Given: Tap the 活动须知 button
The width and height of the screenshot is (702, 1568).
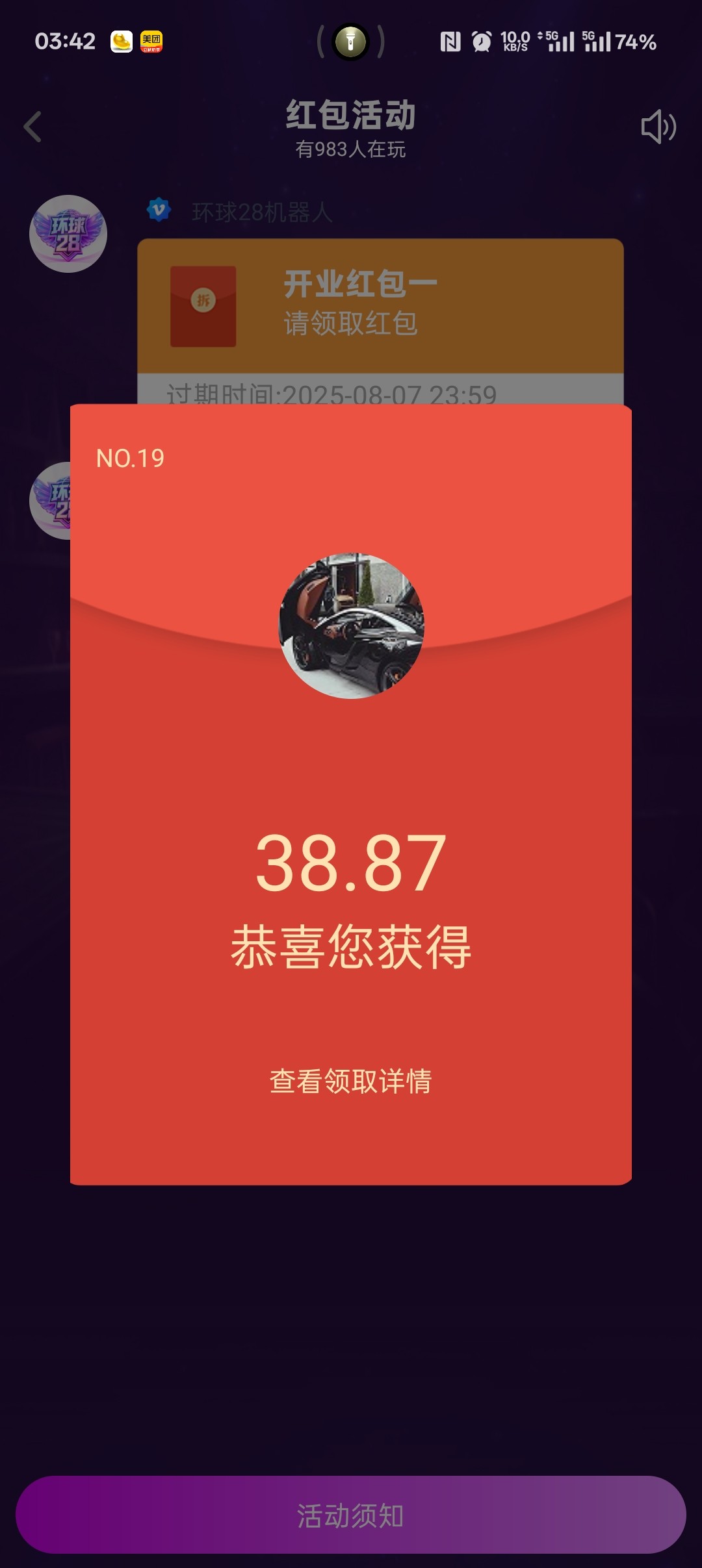Looking at the screenshot, I should coord(351,1515).
